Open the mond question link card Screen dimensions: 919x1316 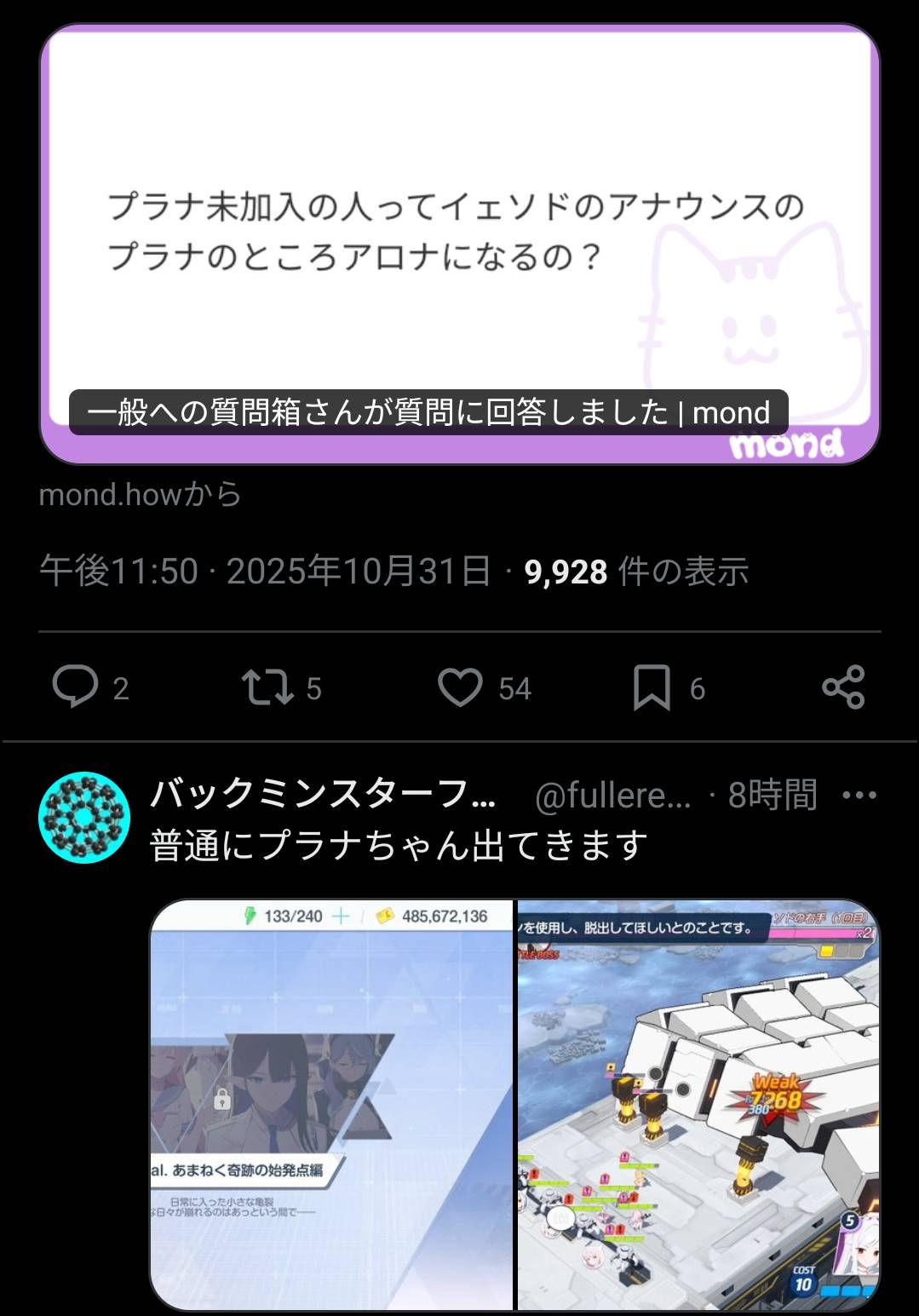(459, 244)
